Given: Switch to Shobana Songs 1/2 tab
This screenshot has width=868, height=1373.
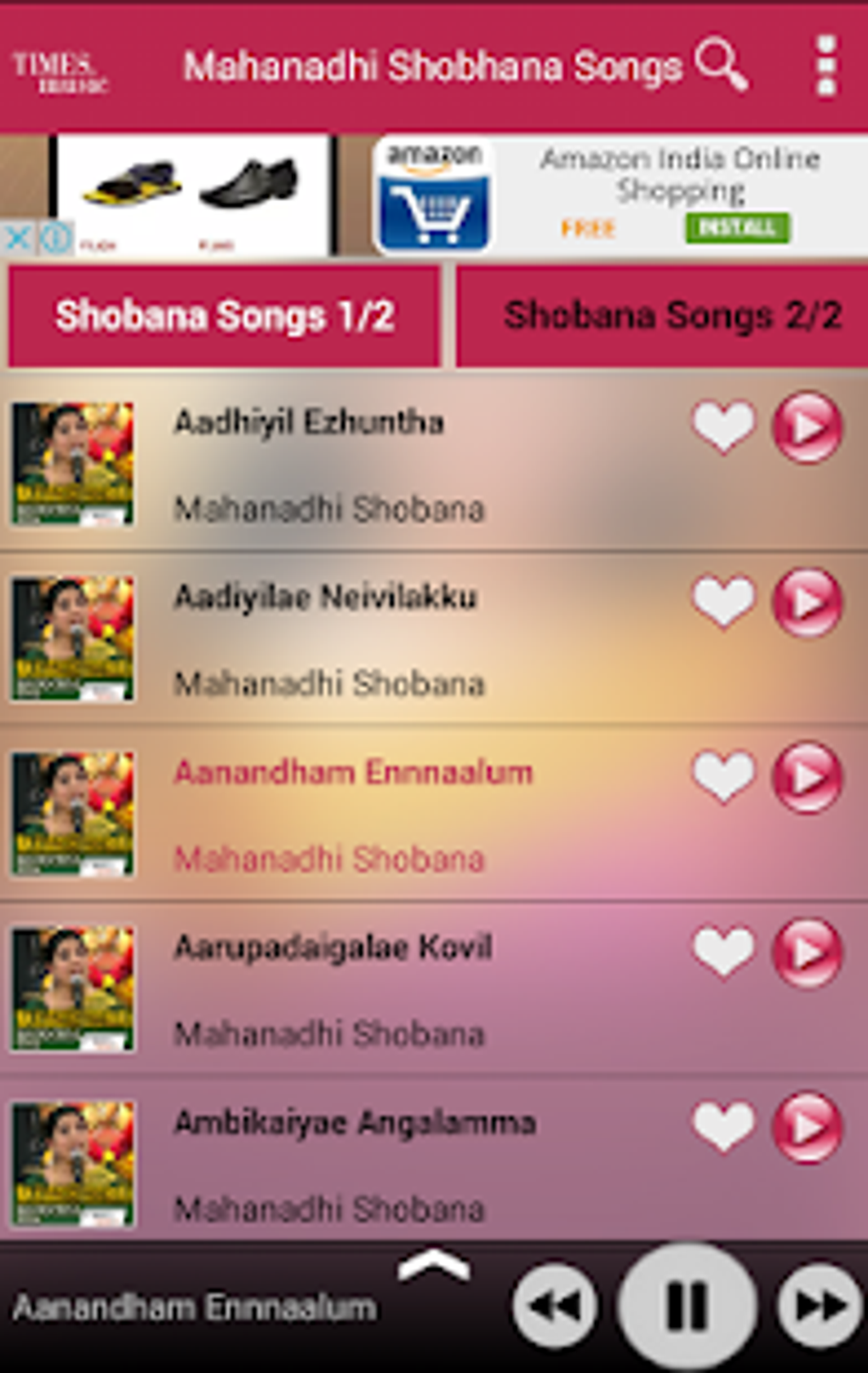Looking at the screenshot, I should click(225, 316).
